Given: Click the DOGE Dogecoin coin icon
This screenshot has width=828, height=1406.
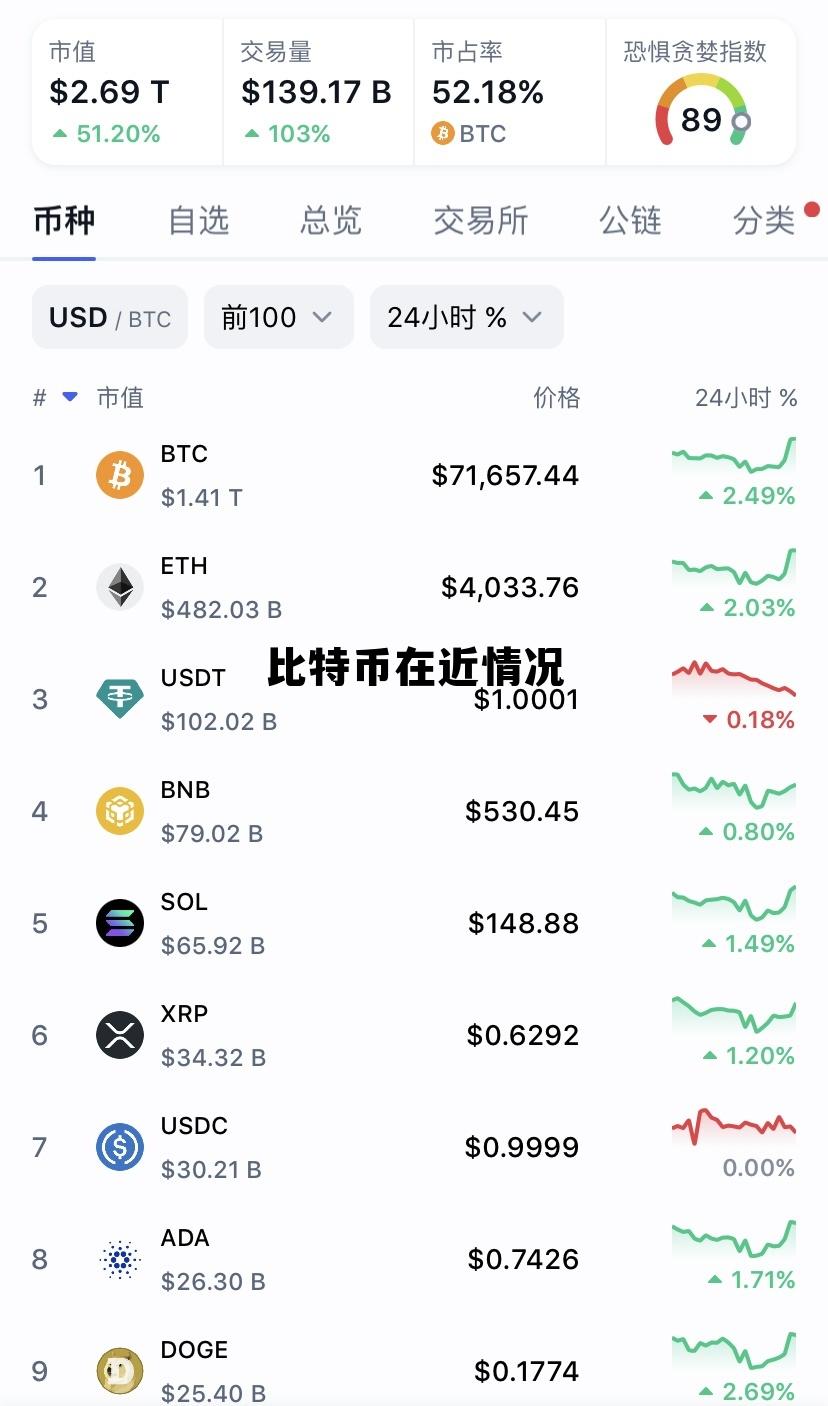Looking at the screenshot, I should tap(118, 1371).
